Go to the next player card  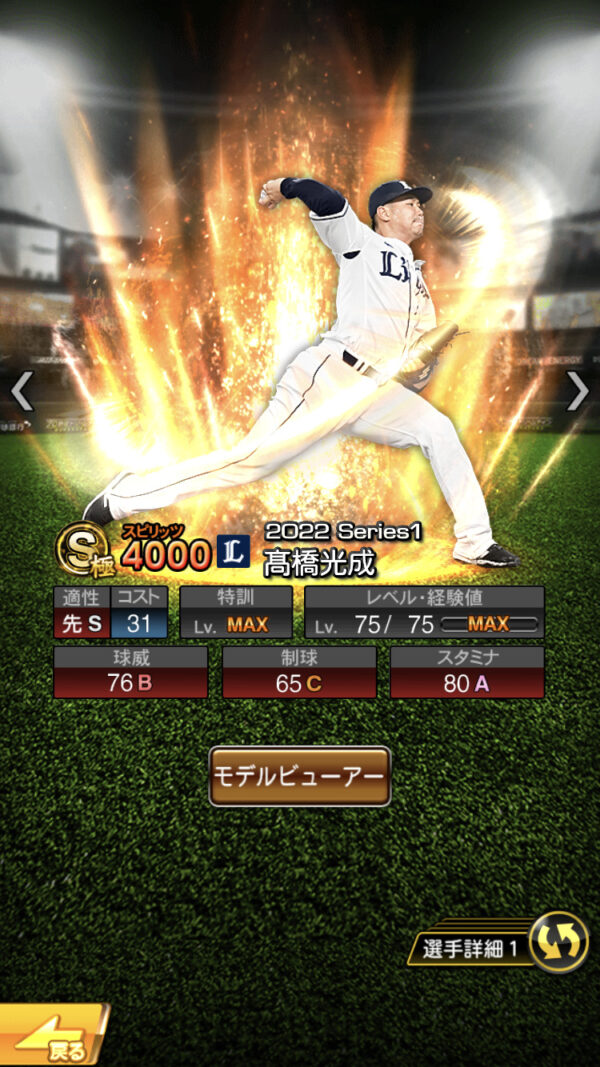(x=578, y=392)
